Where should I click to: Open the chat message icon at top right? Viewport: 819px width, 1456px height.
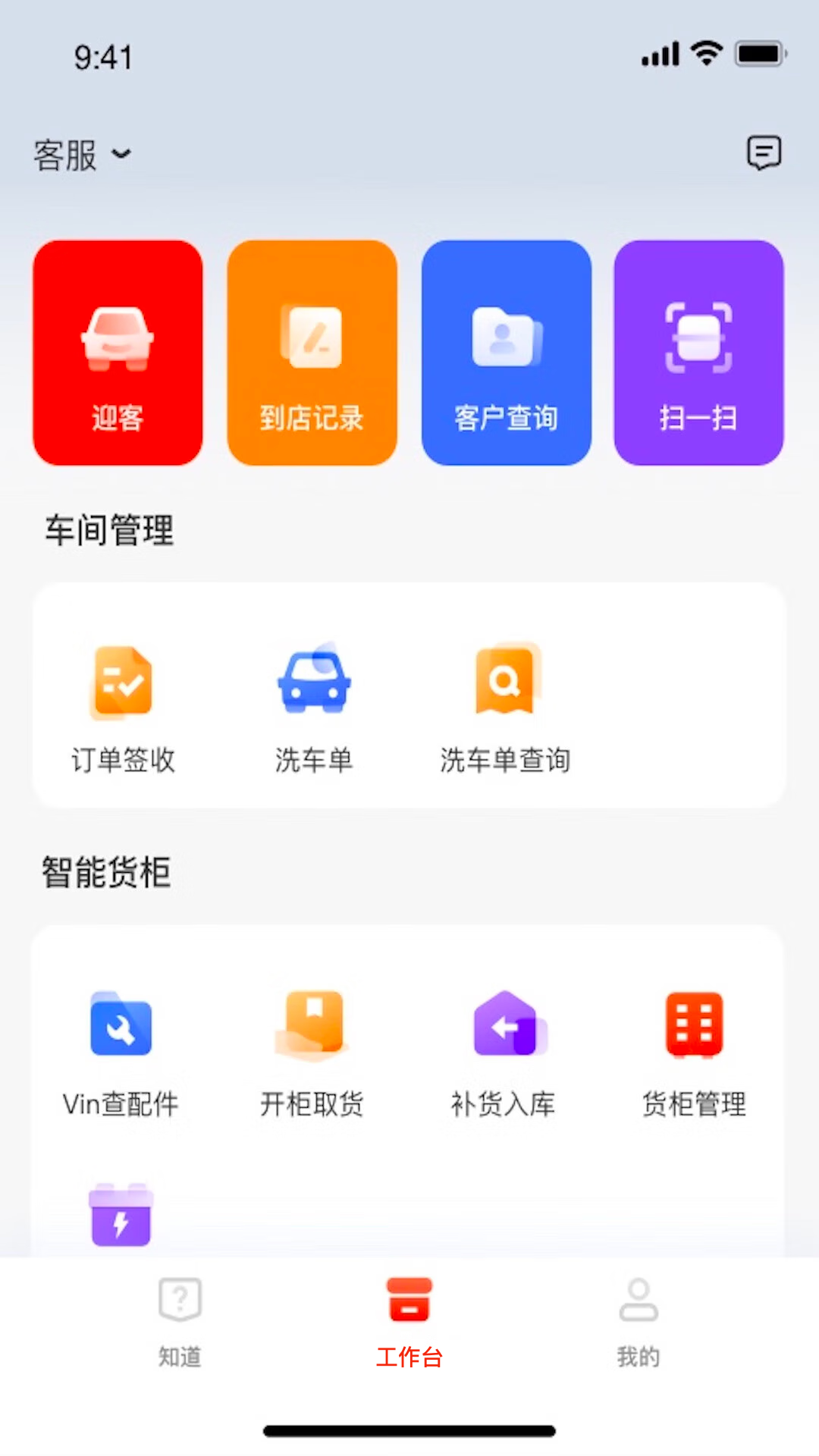click(x=765, y=152)
